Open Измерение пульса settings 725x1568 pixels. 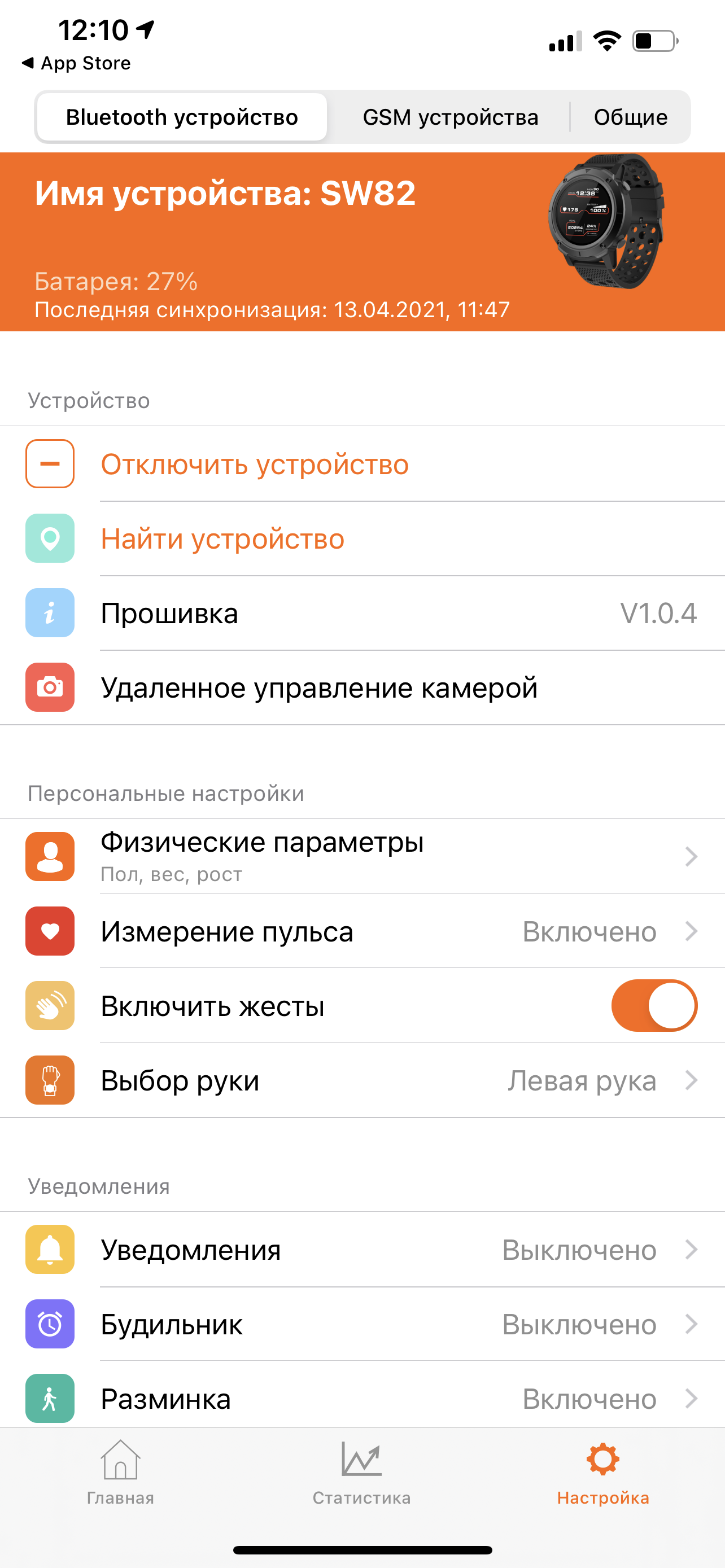pos(362,931)
